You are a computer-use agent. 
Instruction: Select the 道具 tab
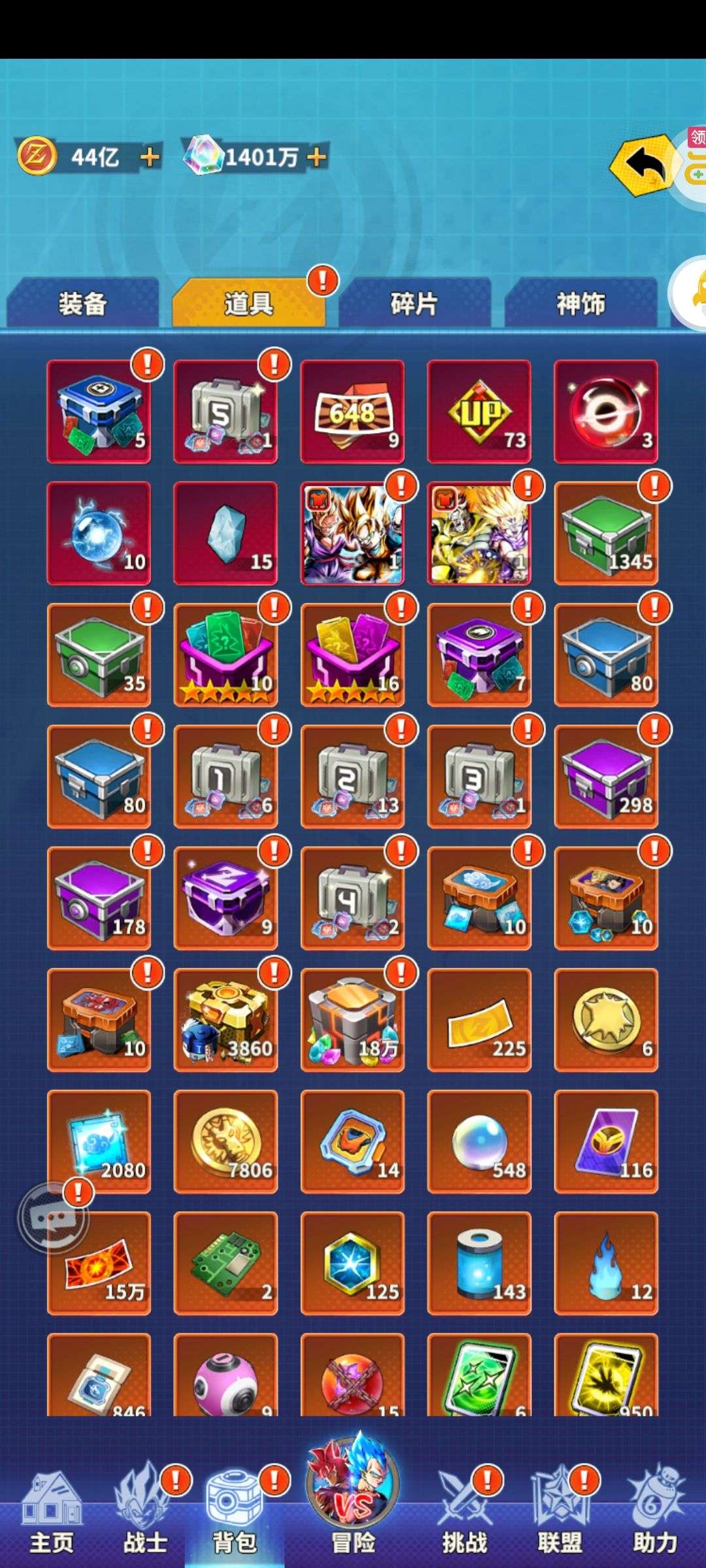coord(248,303)
